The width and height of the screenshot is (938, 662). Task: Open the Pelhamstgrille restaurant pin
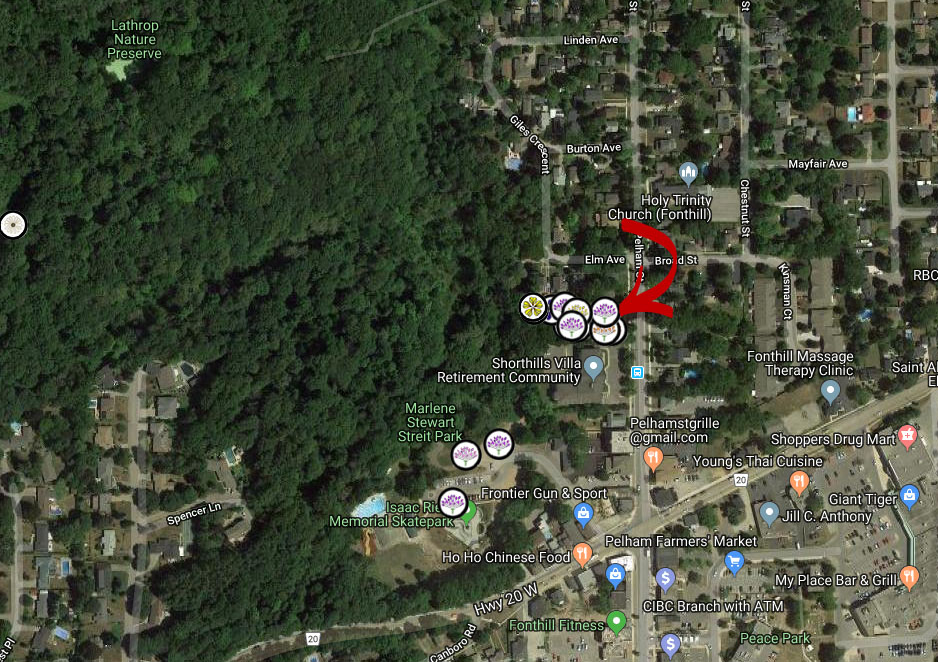pos(653,459)
